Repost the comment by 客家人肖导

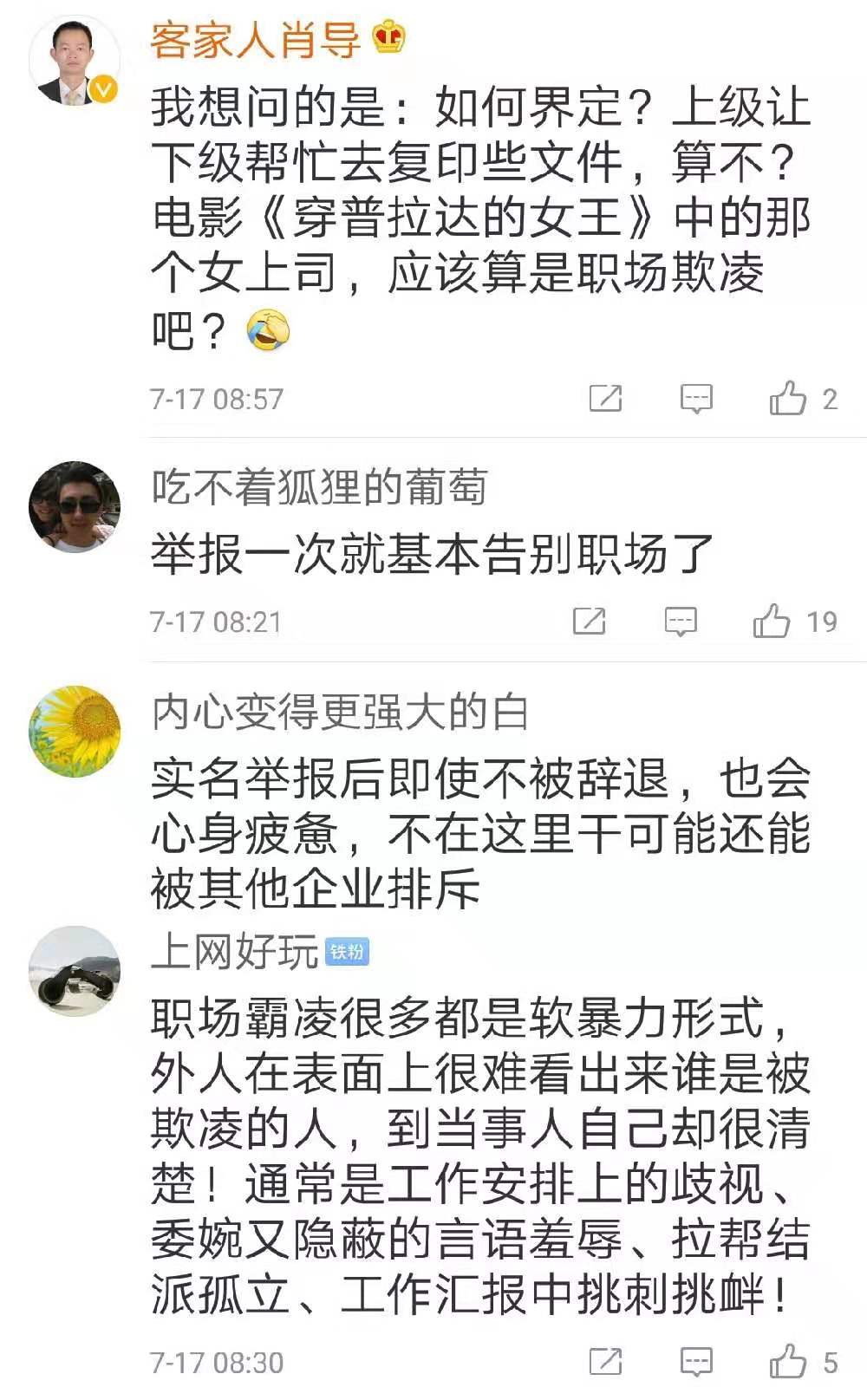[605, 399]
